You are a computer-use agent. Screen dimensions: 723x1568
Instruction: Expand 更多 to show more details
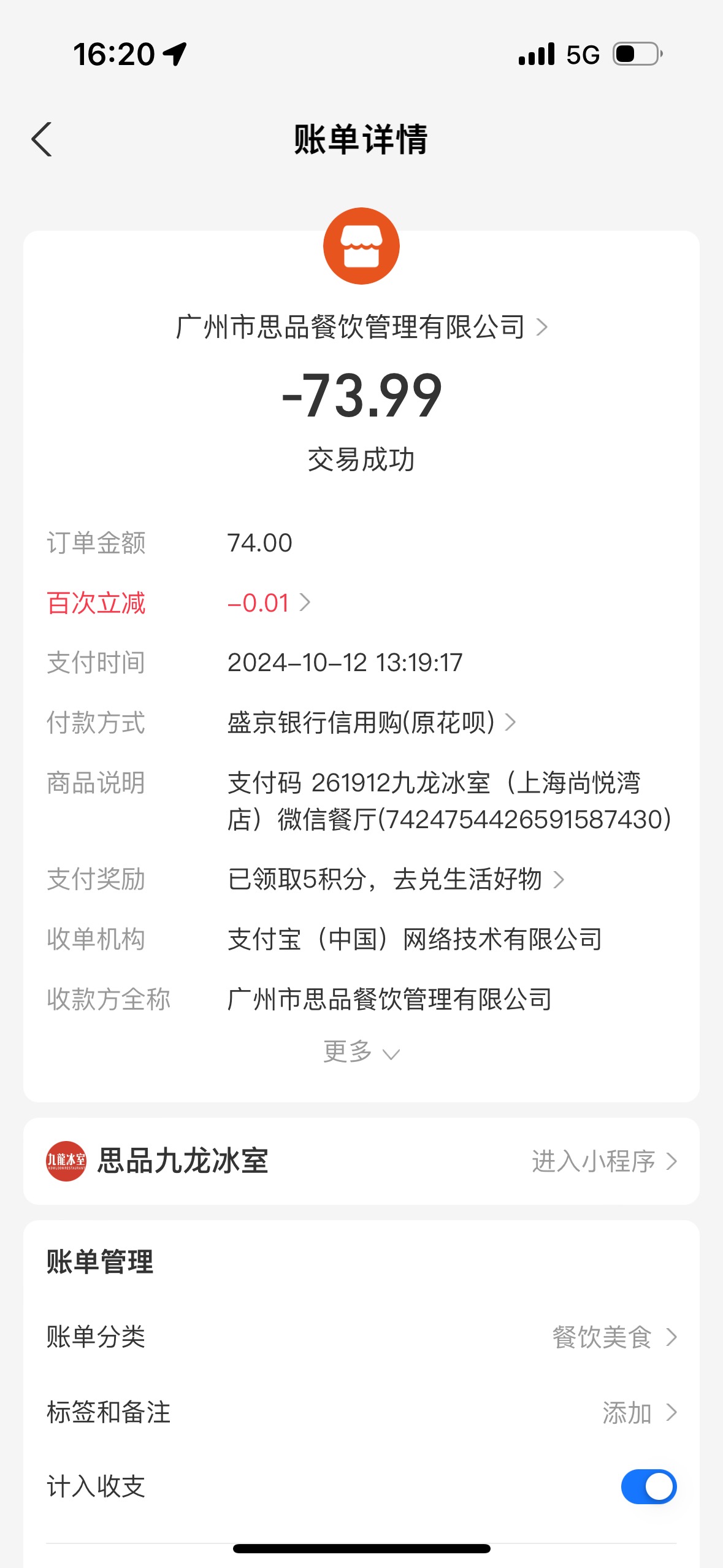pos(361,1052)
